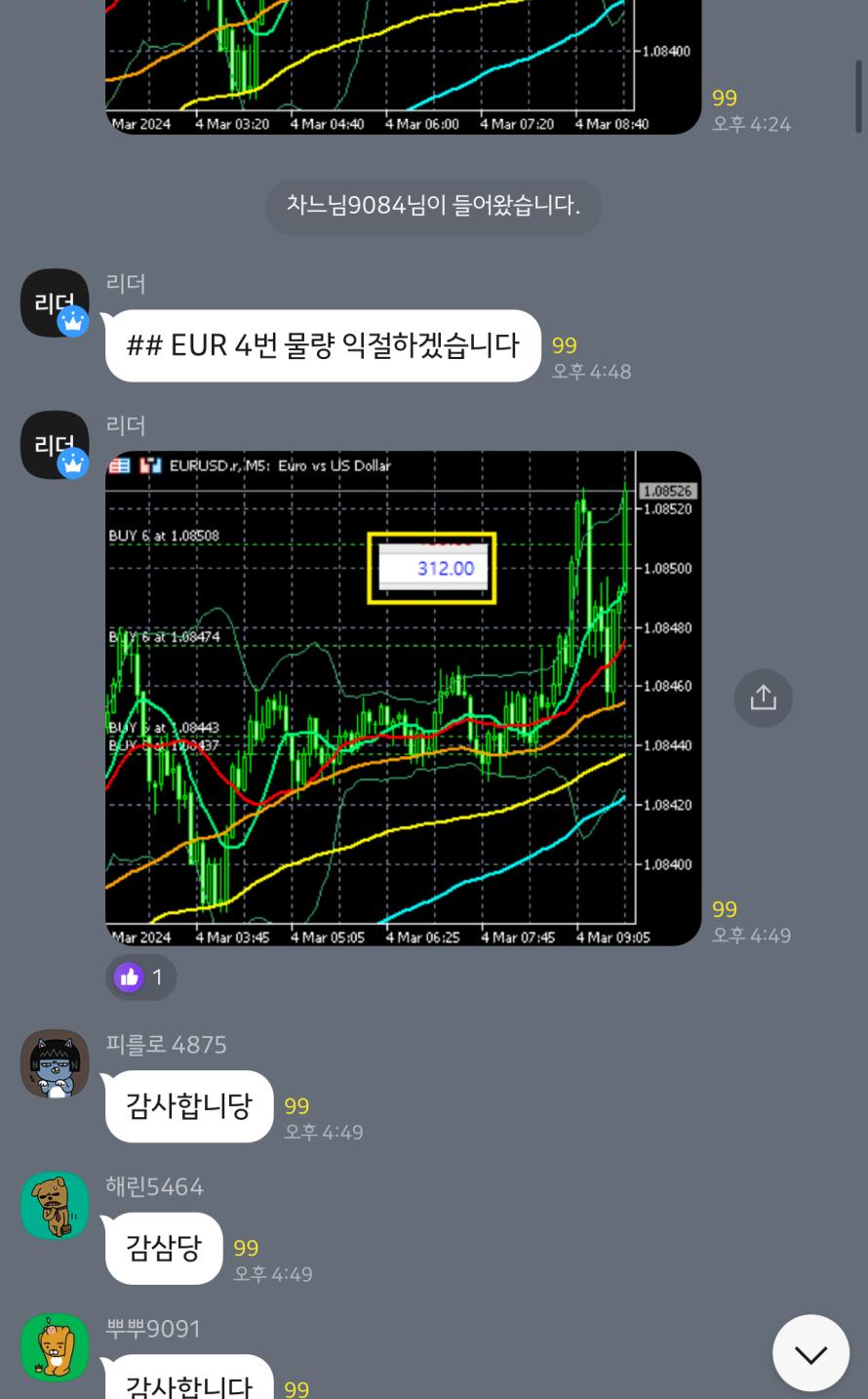This screenshot has height=1399, width=868.
Task: Open the EURUSD chart image from 4:49
Action: tap(403, 698)
